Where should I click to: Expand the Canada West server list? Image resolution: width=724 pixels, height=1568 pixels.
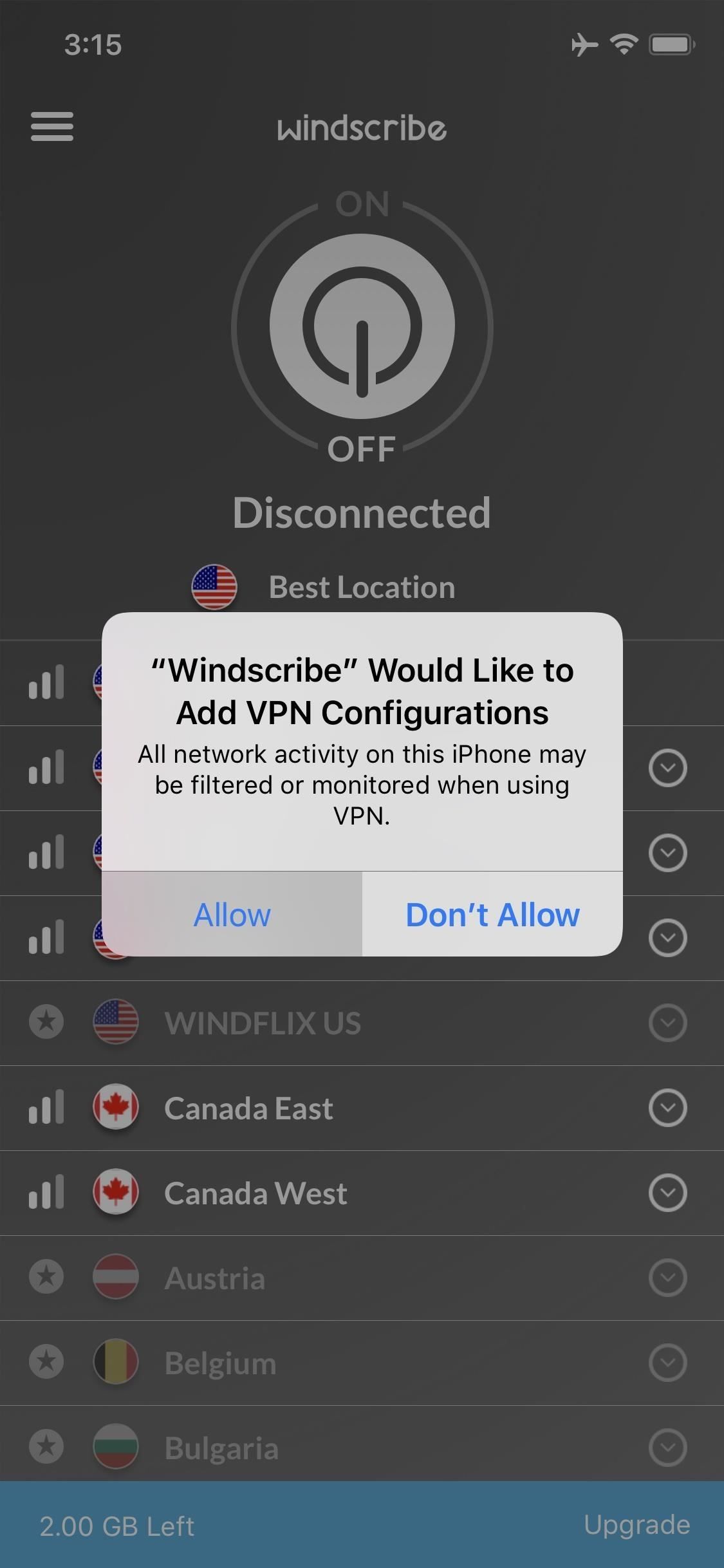tap(667, 1192)
